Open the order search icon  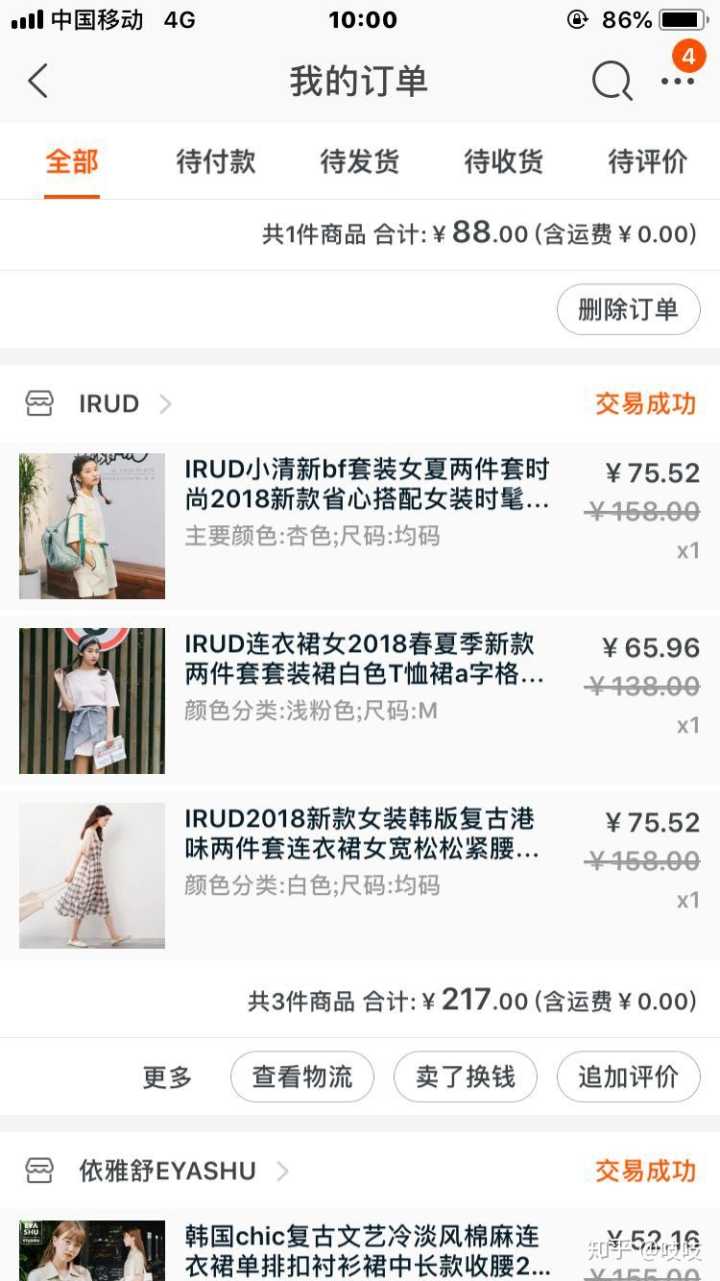(x=611, y=81)
